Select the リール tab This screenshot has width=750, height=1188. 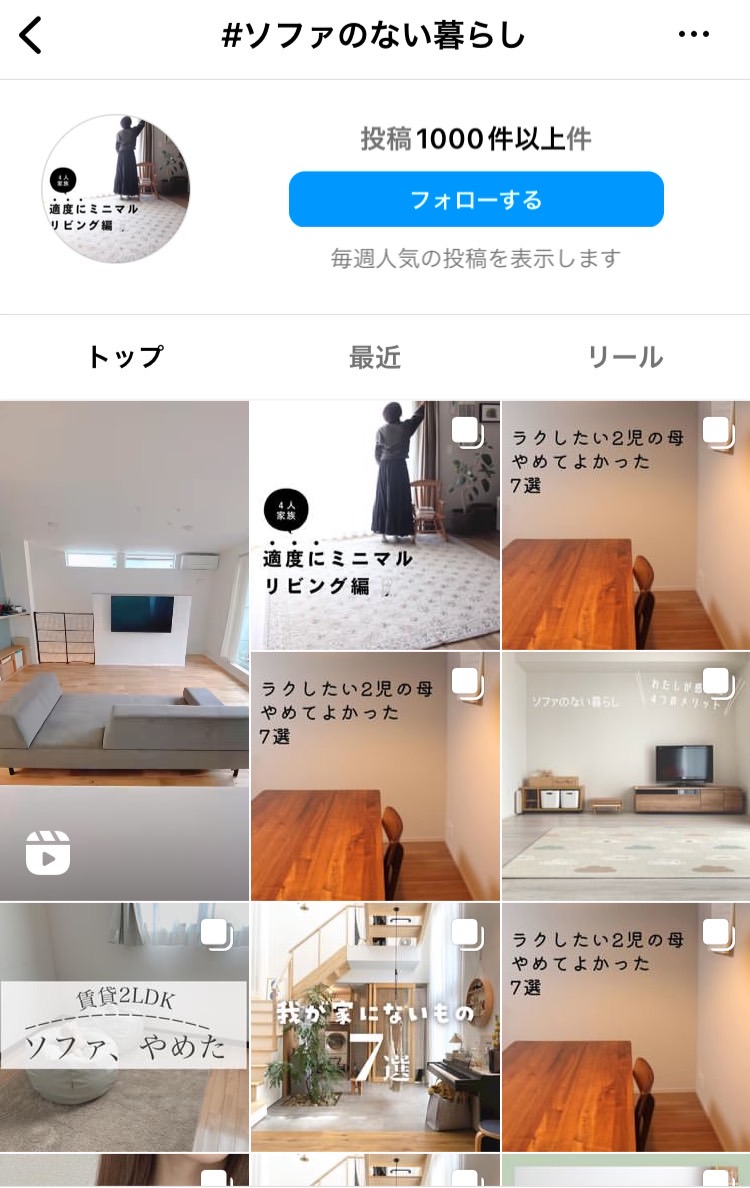(x=625, y=357)
